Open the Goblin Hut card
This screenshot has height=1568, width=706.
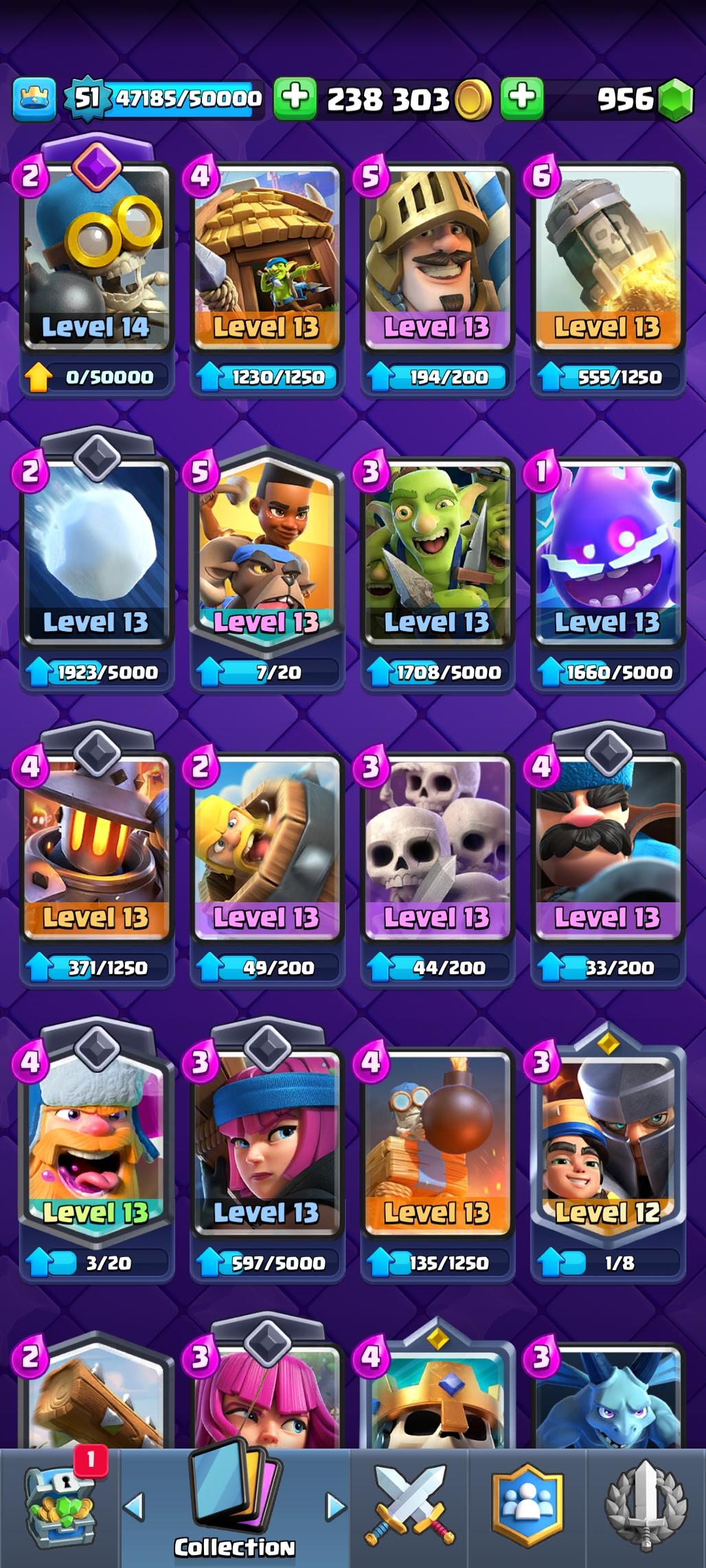tap(266, 261)
